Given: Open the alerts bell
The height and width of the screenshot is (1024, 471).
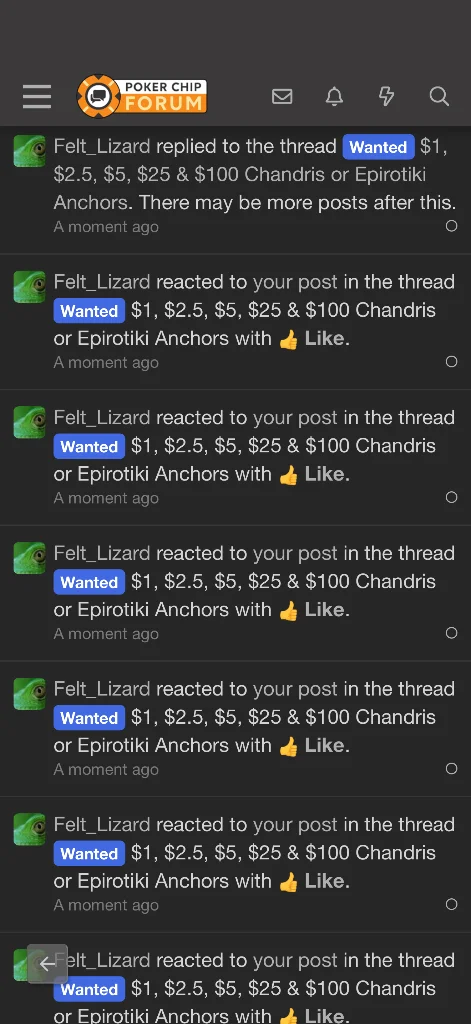Looking at the screenshot, I should 334,97.
